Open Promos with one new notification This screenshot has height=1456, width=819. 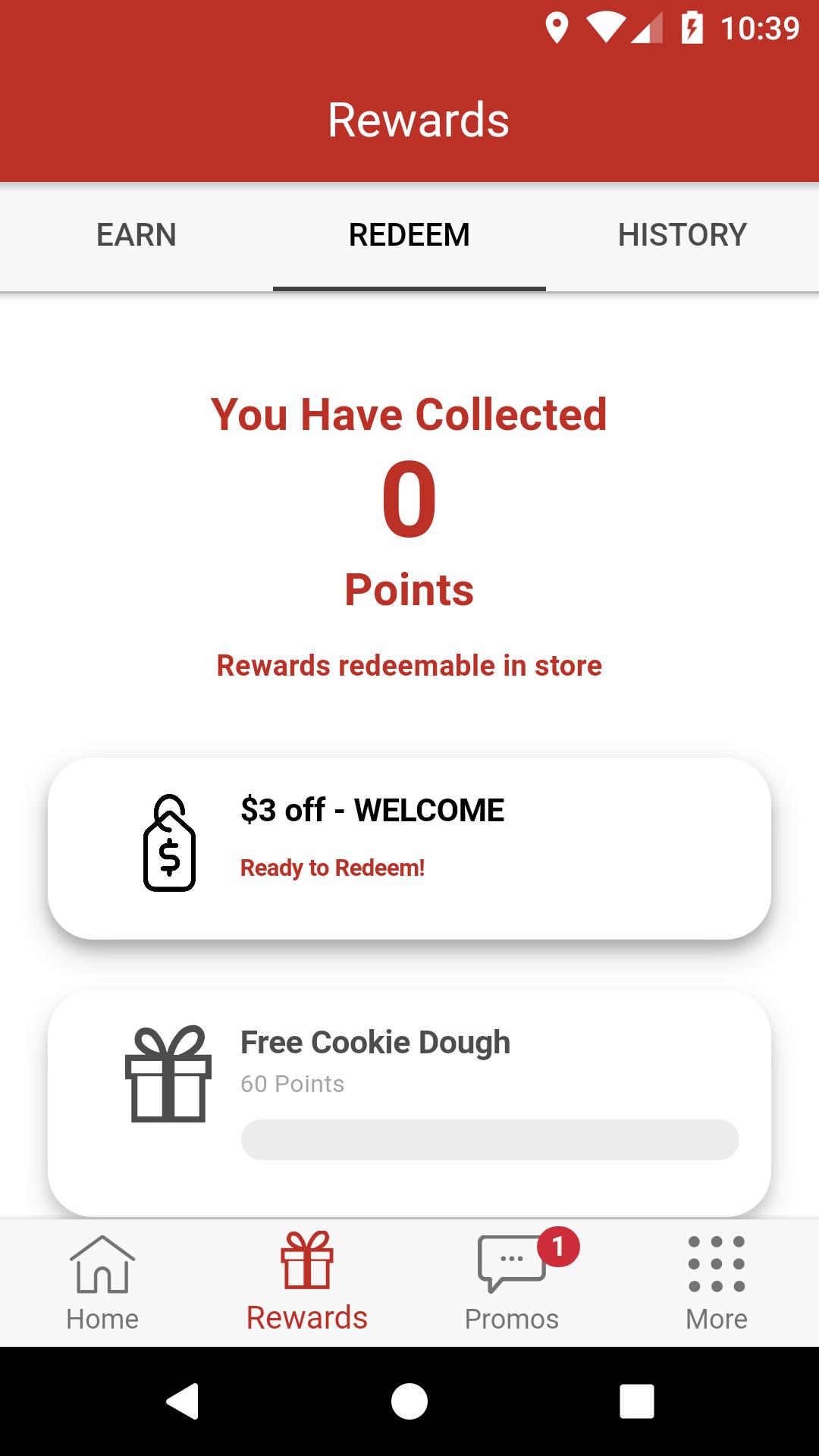(x=512, y=1282)
